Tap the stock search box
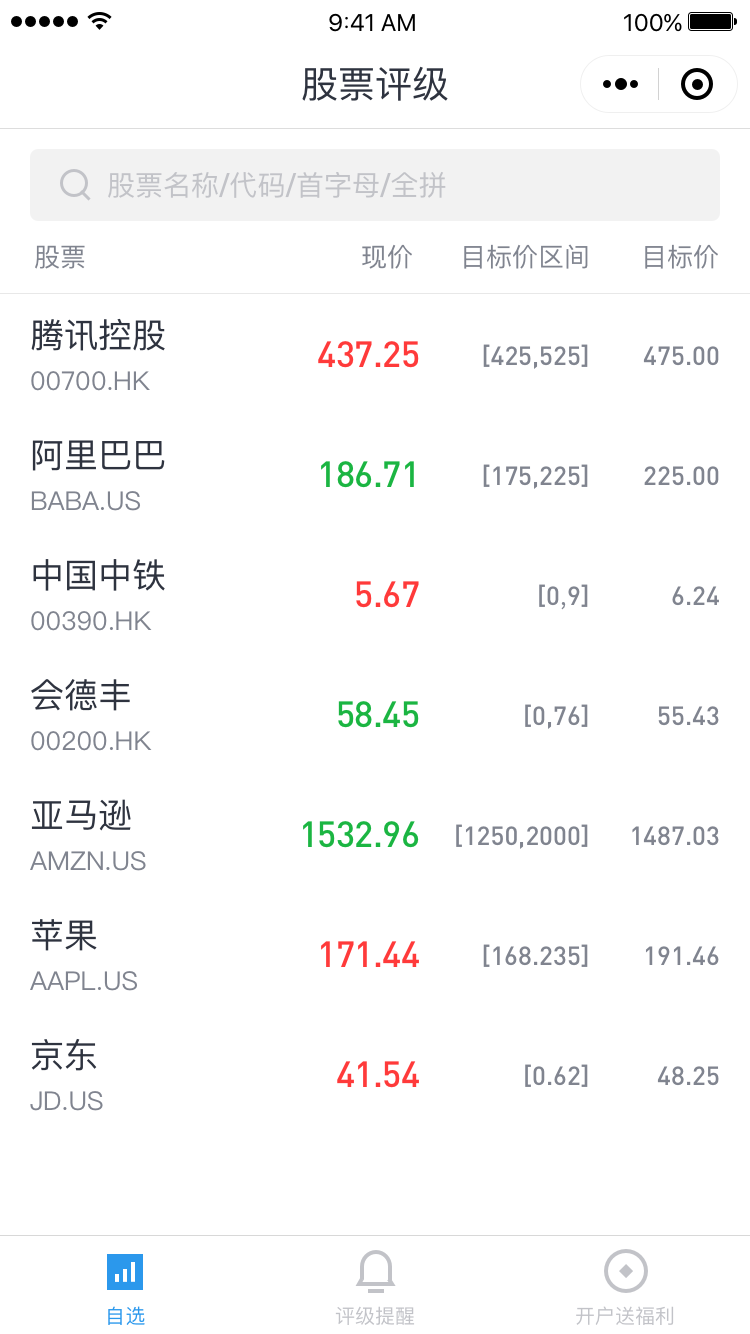The width and height of the screenshot is (750, 1334). [x=375, y=185]
